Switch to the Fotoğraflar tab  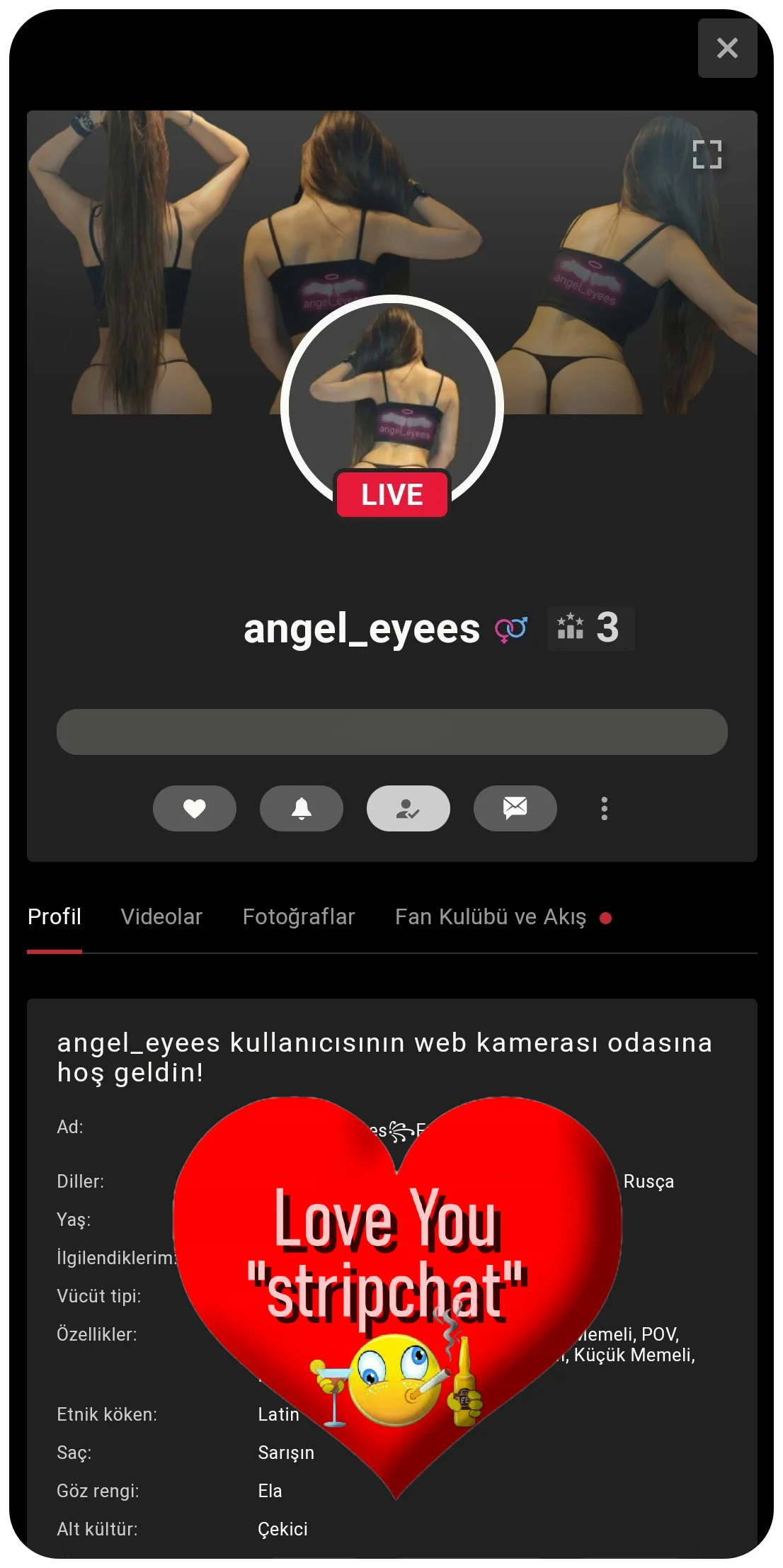[x=299, y=916]
